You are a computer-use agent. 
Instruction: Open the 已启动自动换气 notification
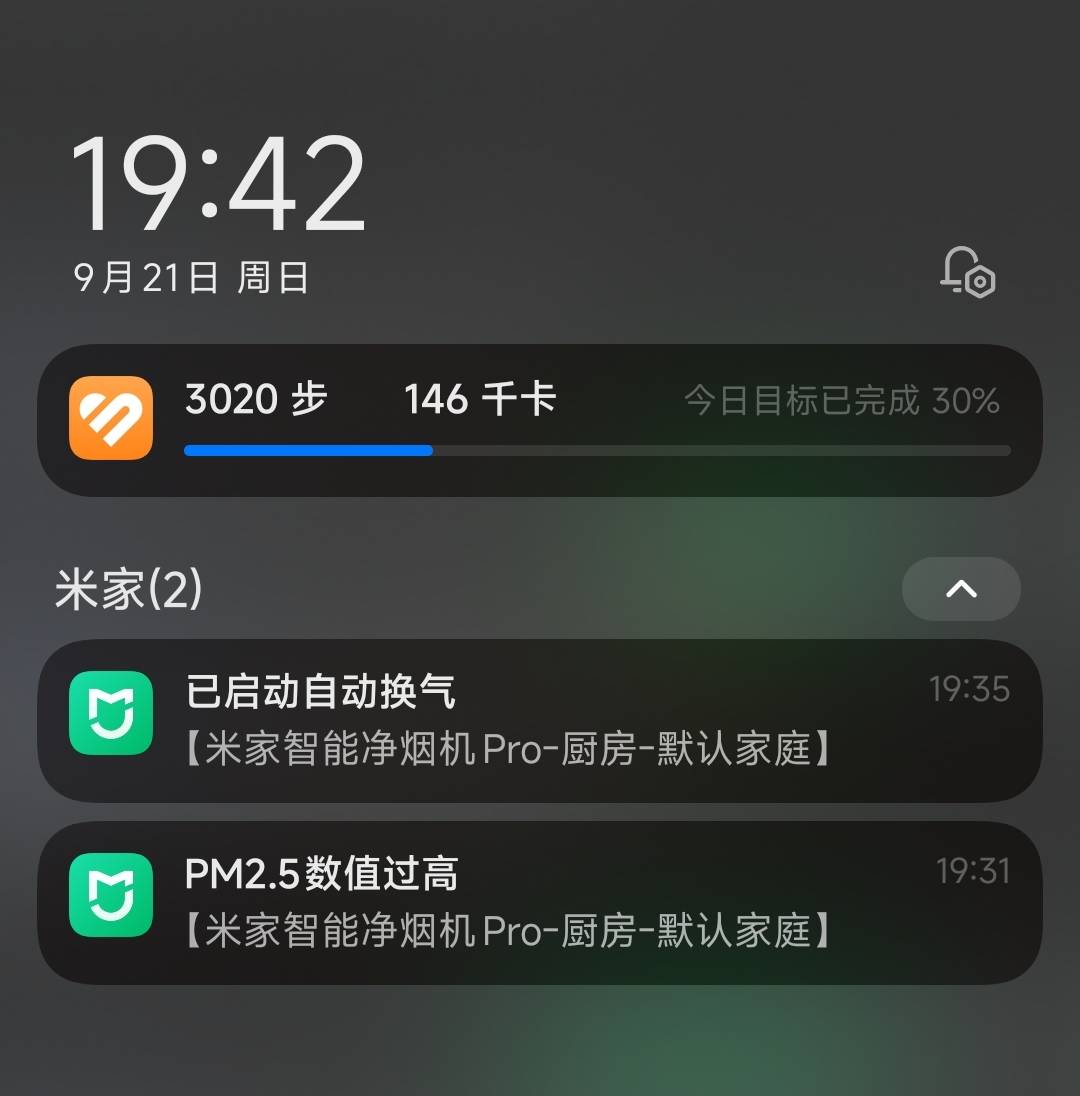[540, 721]
